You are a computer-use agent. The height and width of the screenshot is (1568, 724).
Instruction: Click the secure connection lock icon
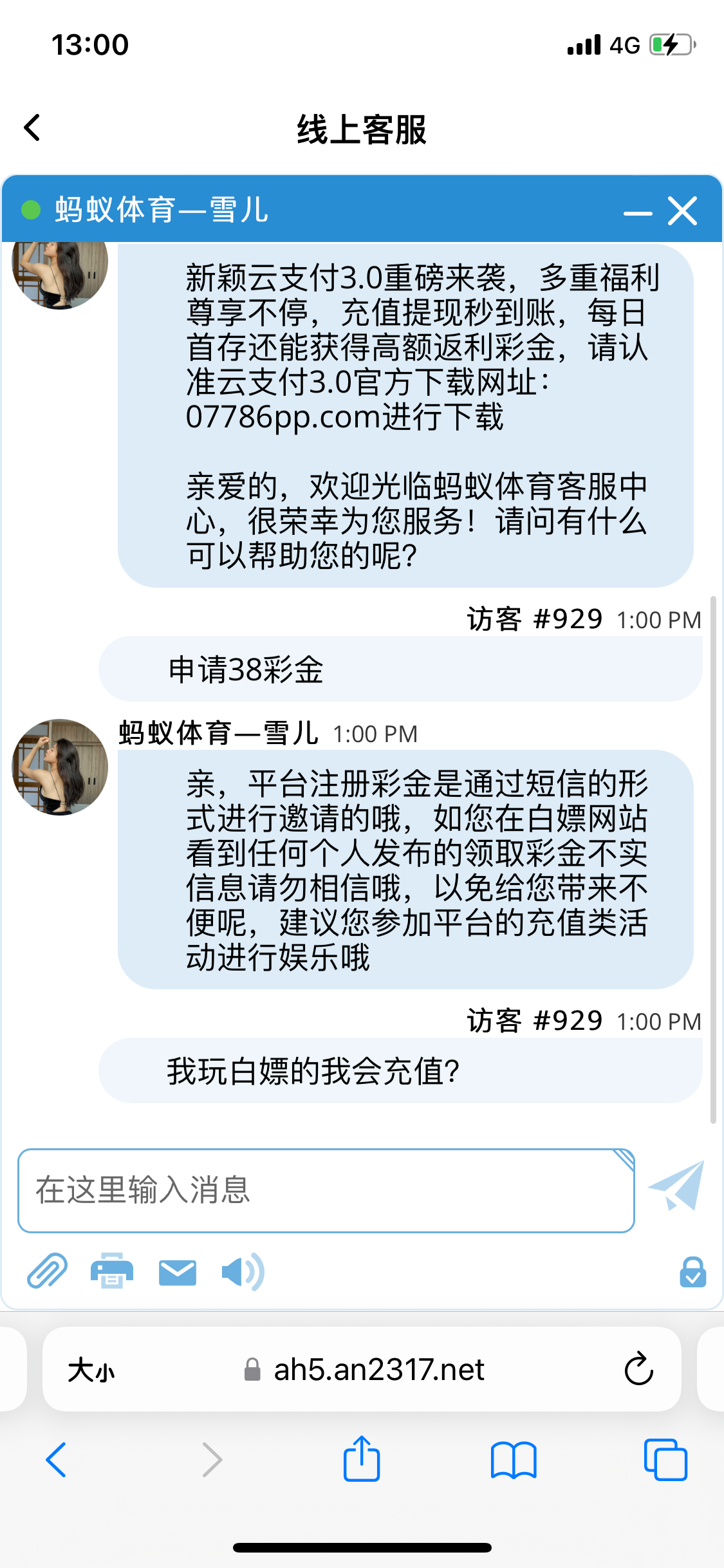[x=692, y=1271]
